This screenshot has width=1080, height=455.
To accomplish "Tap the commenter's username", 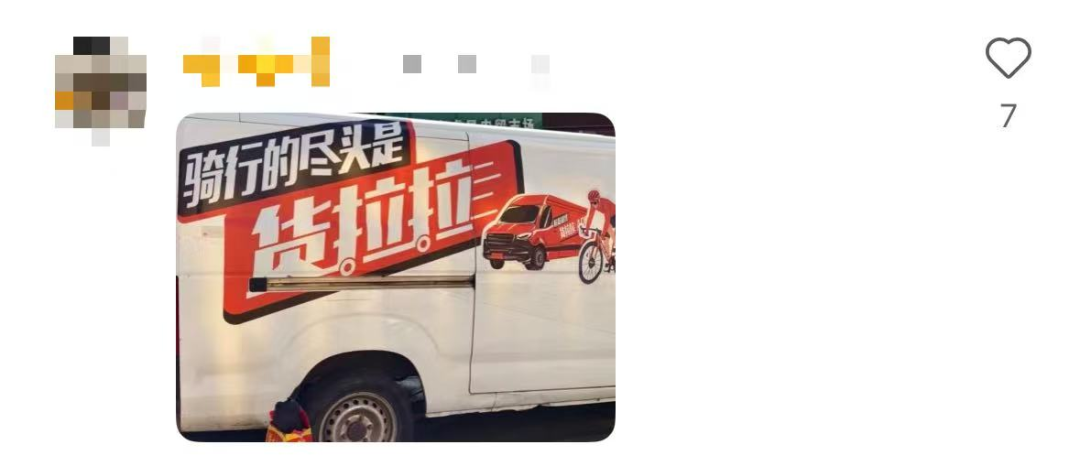I will [257, 62].
